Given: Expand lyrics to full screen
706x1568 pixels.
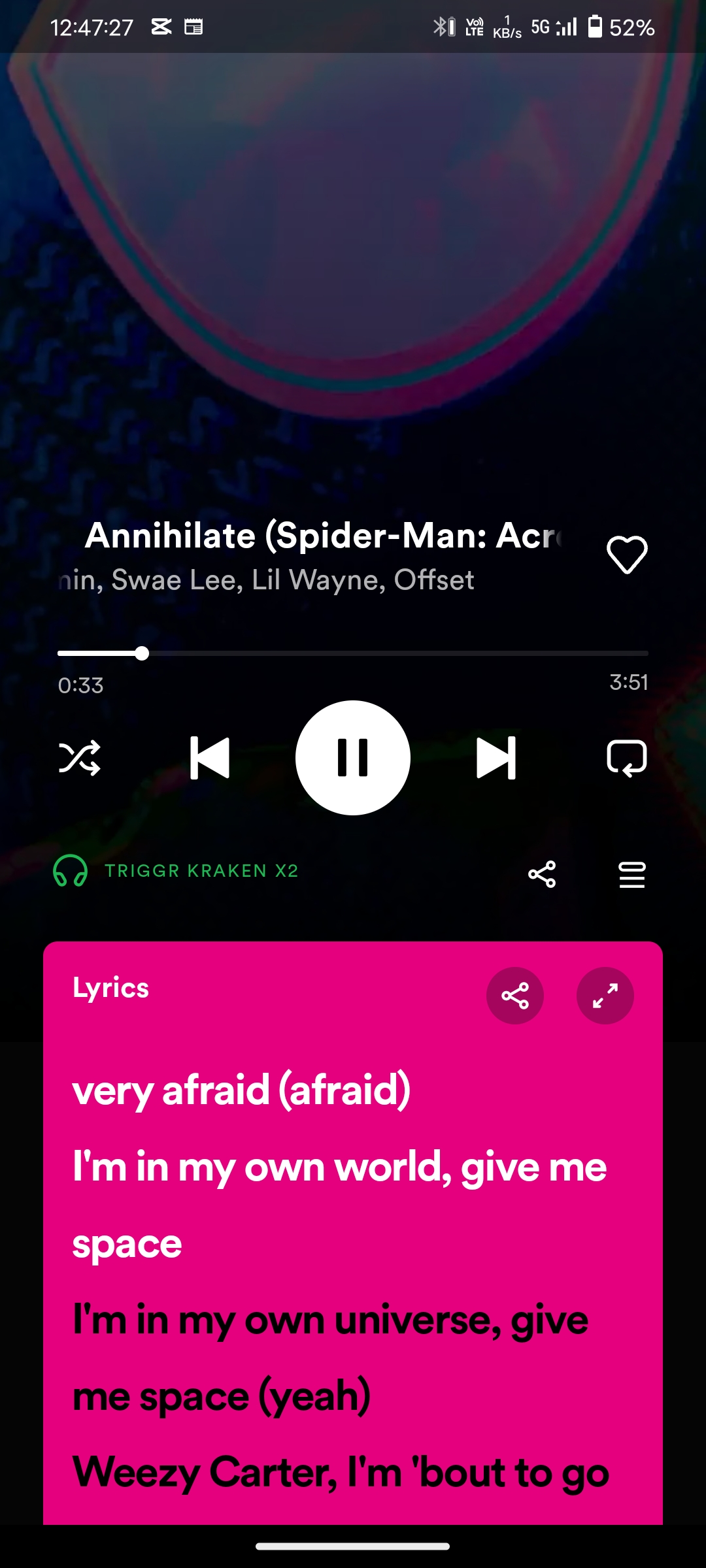Looking at the screenshot, I should [605, 996].
